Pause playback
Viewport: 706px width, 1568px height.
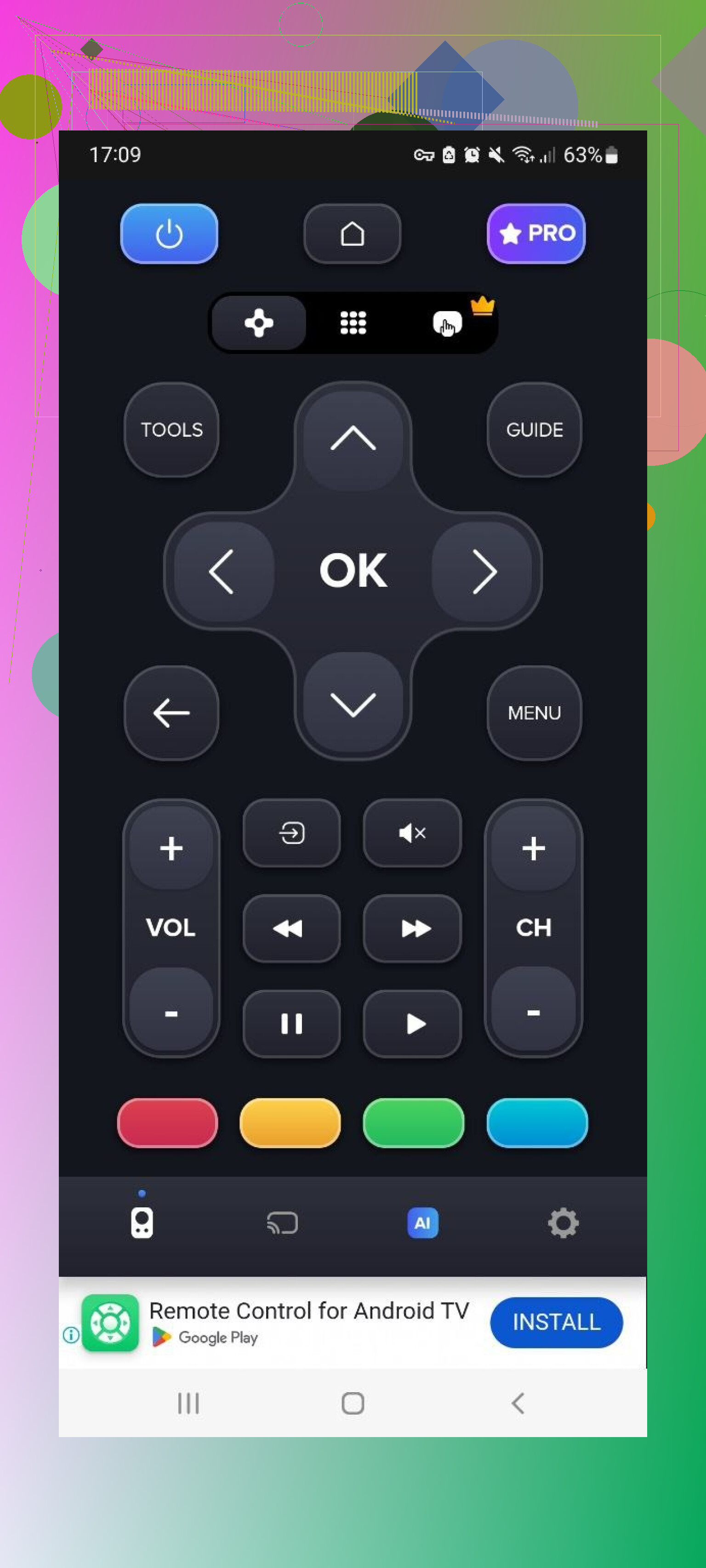click(291, 1023)
